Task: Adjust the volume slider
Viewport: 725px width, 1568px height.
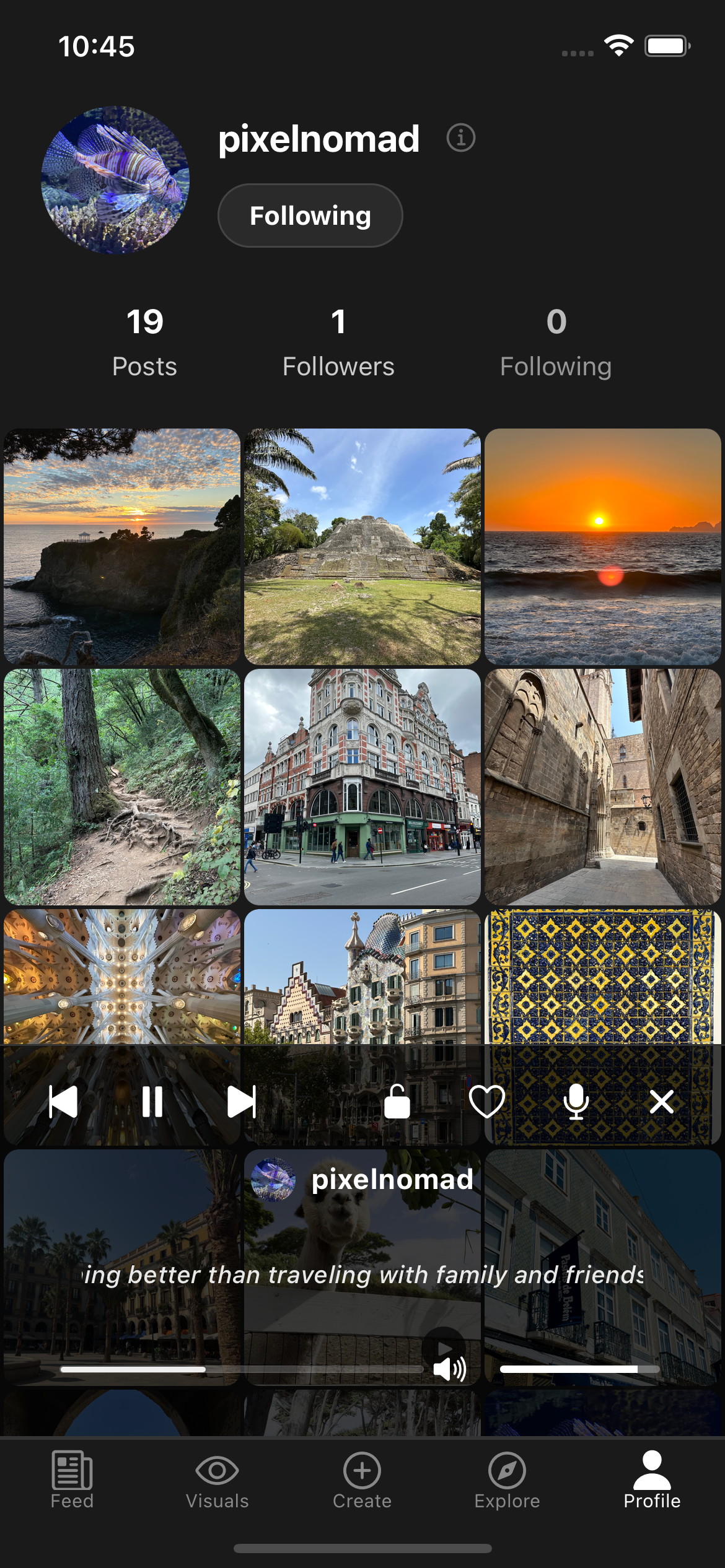Action: (x=579, y=1369)
